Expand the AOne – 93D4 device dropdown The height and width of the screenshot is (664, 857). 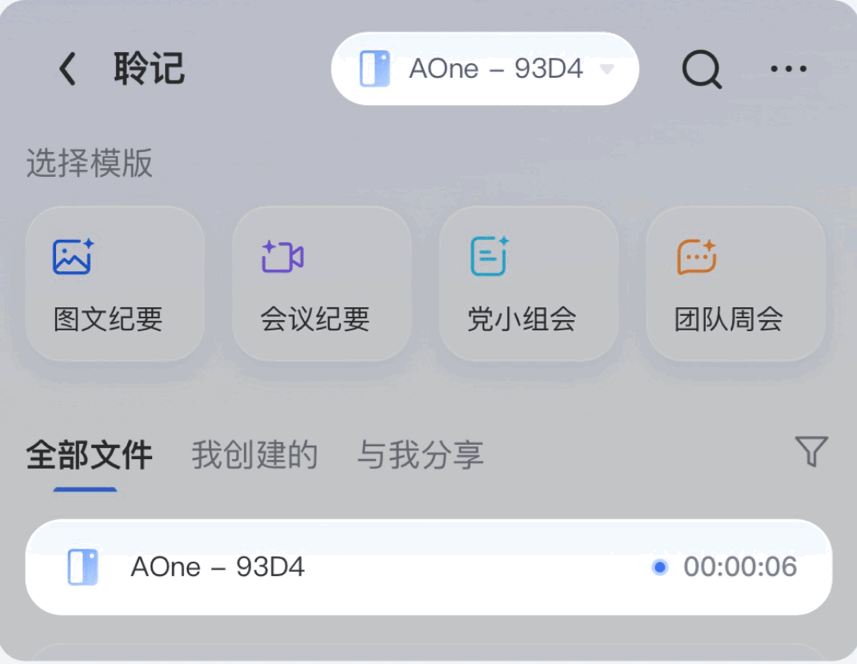pyautogui.click(x=485, y=69)
